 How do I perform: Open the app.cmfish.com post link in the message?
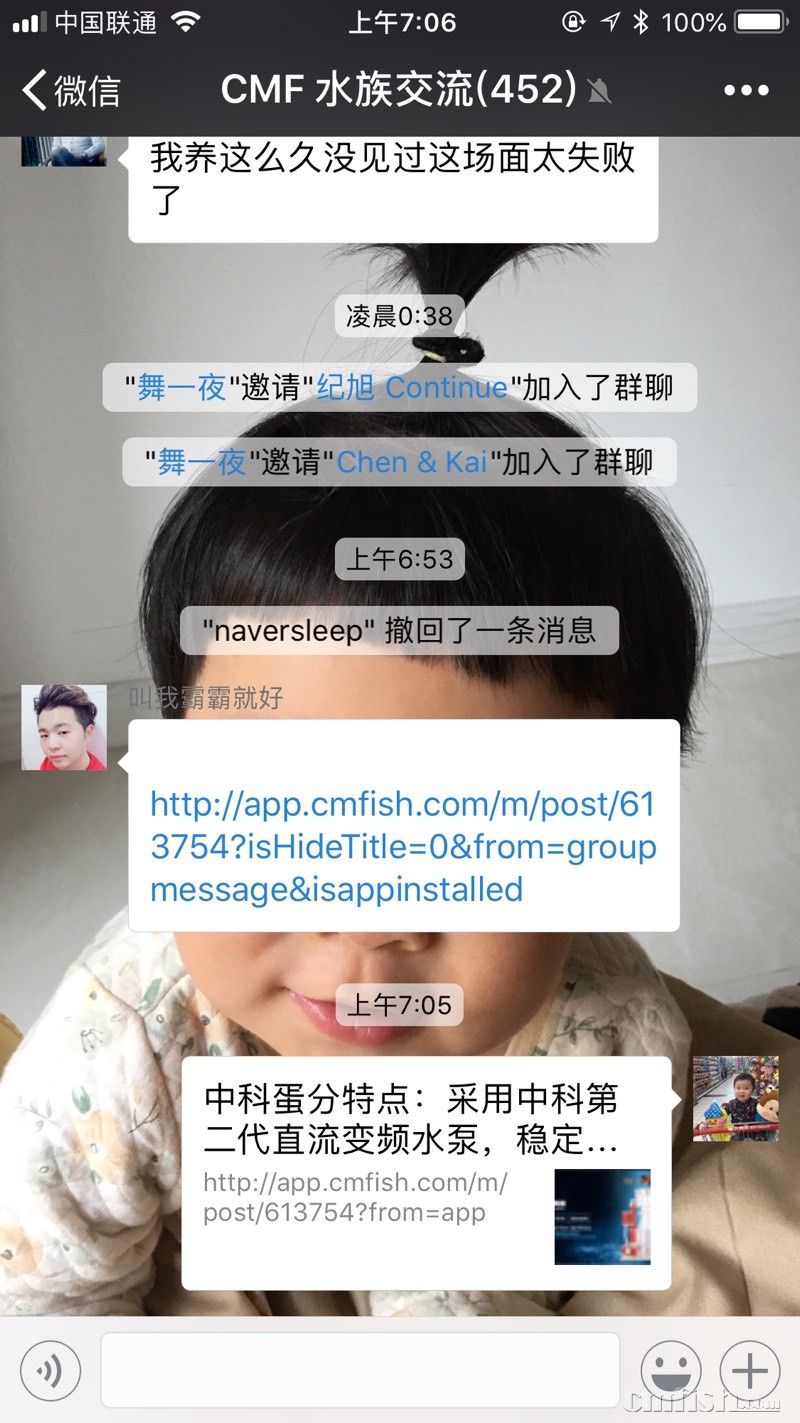click(403, 846)
